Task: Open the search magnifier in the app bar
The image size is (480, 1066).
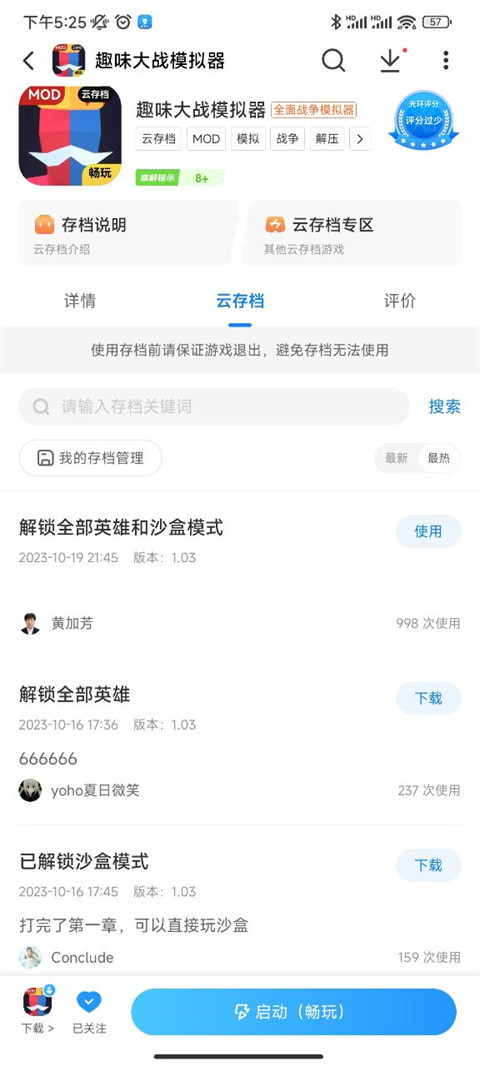Action: click(333, 61)
